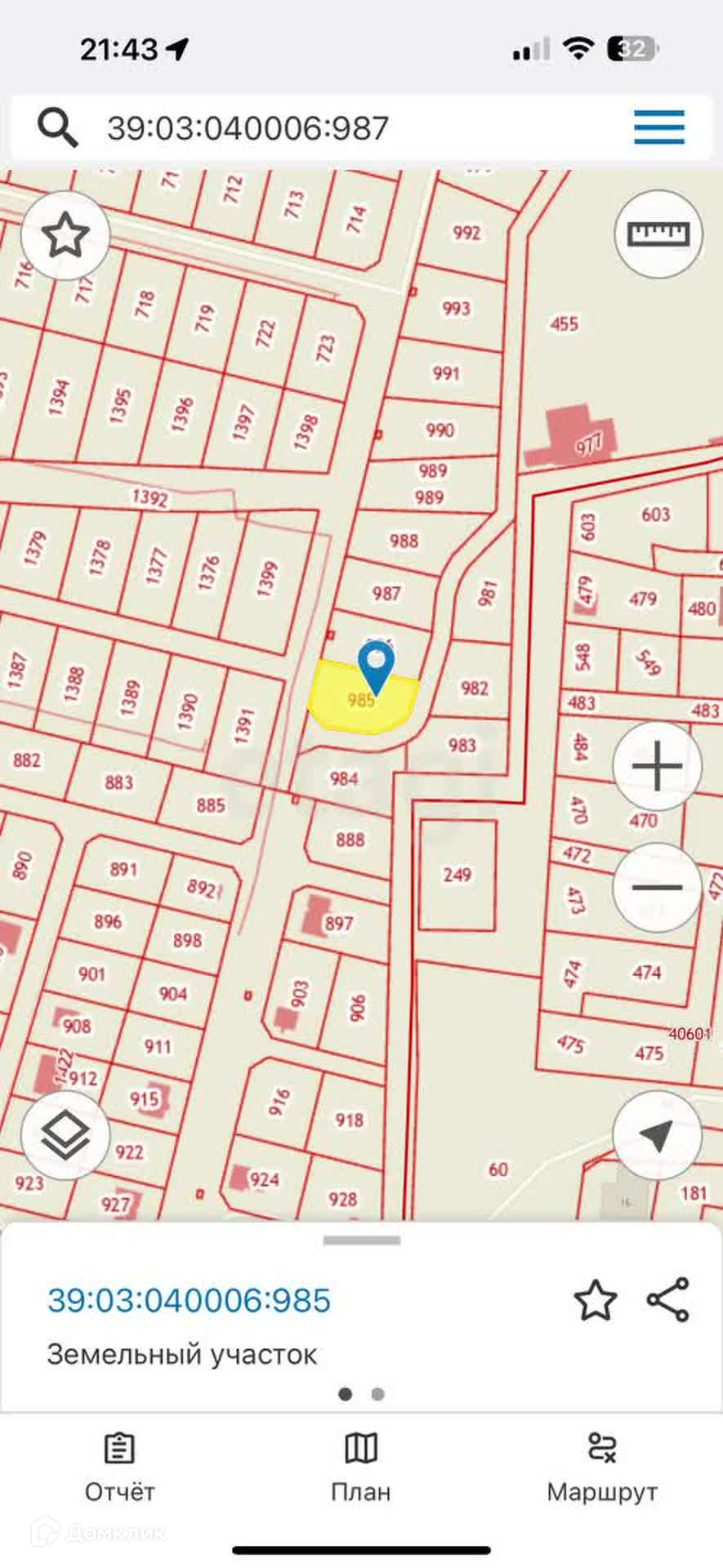Viewport: 723px width, 1568px height.
Task: Open the Отчёт report
Action: tap(119, 1468)
